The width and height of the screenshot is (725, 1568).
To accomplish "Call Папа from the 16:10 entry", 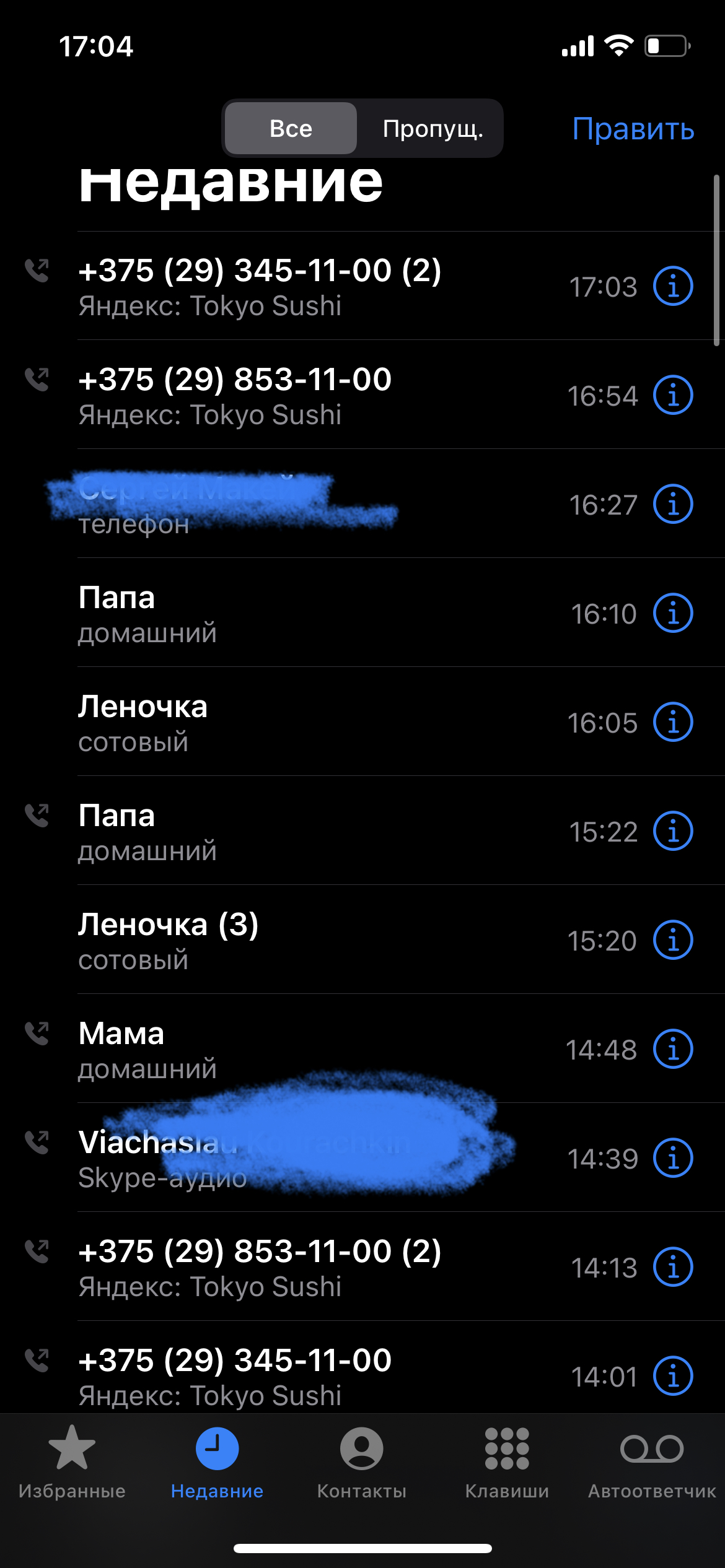I will click(x=248, y=613).
